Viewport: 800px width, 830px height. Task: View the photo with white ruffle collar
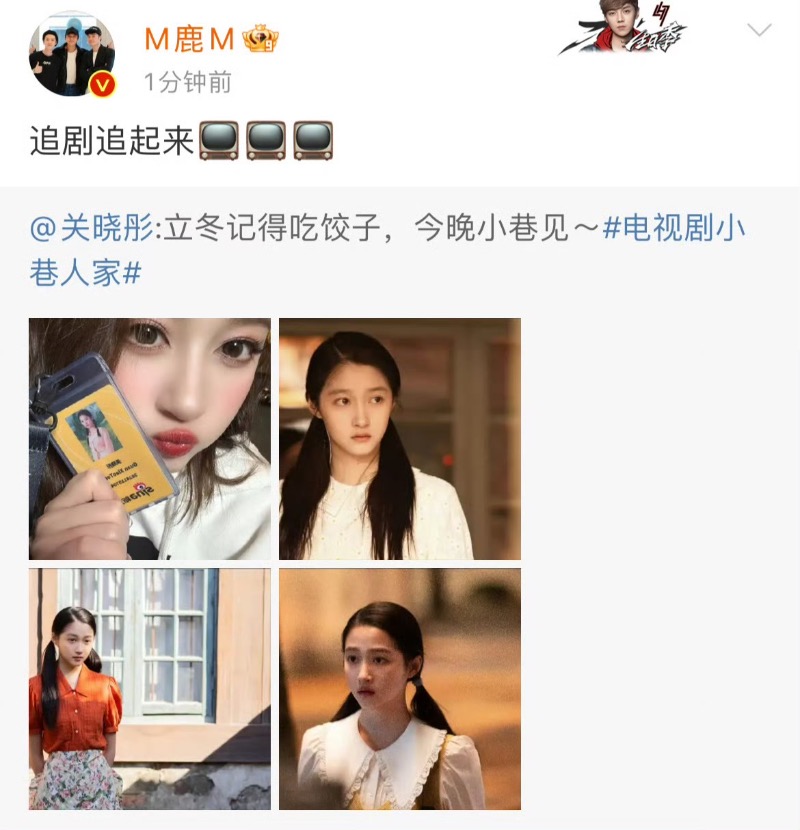click(400, 689)
